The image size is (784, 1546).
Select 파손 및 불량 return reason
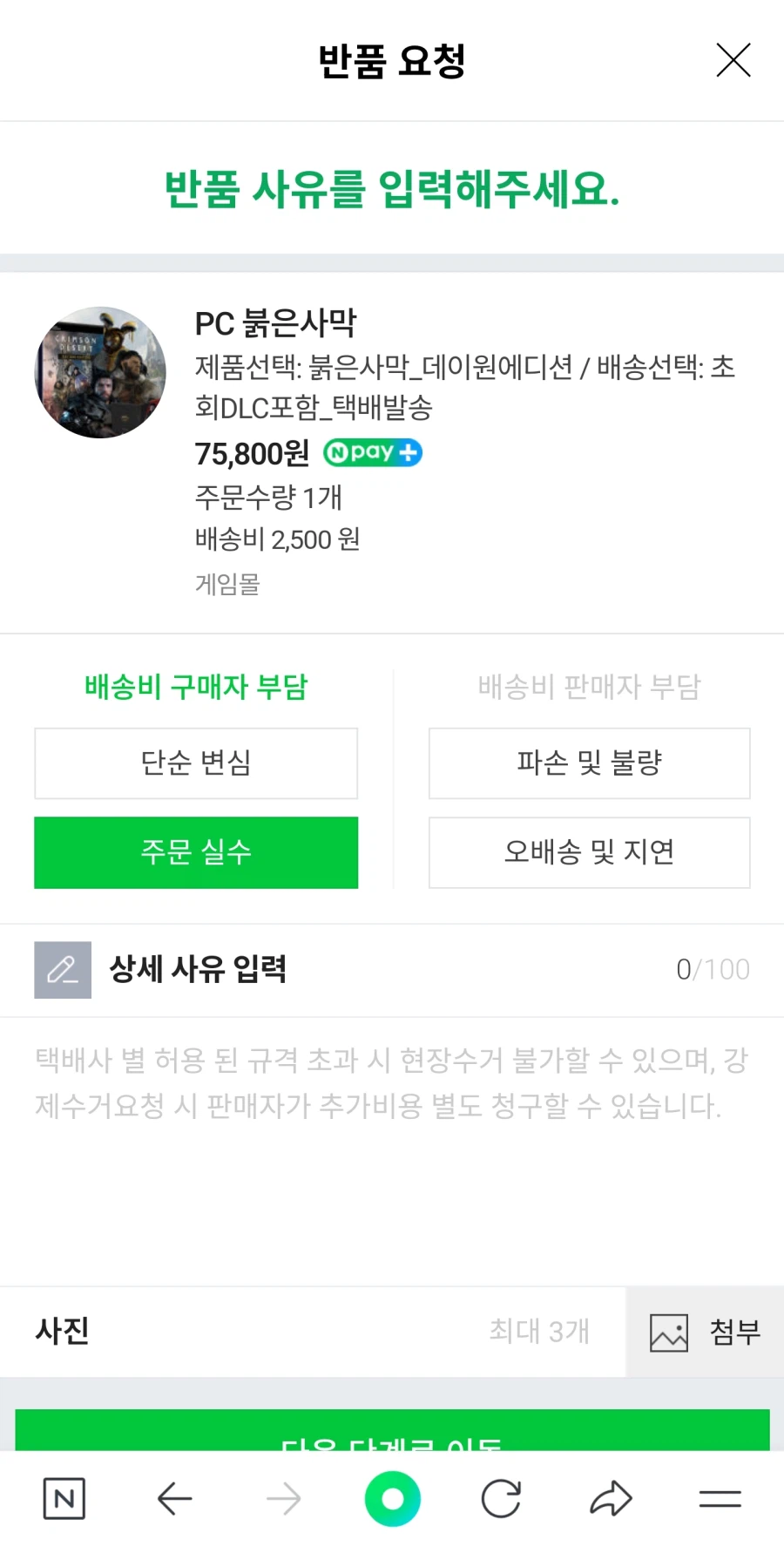(588, 763)
